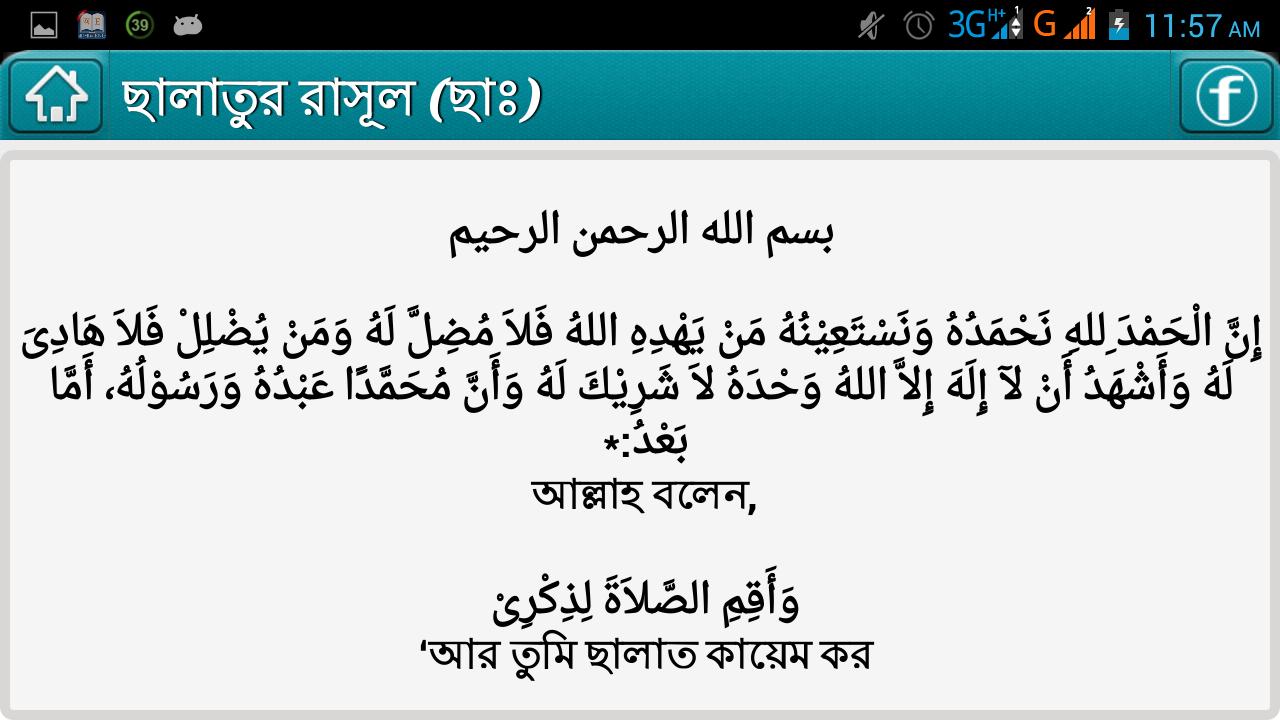Open the Facebook page button
The height and width of the screenshot is (720, 1280).
(x=1225, y=96)
